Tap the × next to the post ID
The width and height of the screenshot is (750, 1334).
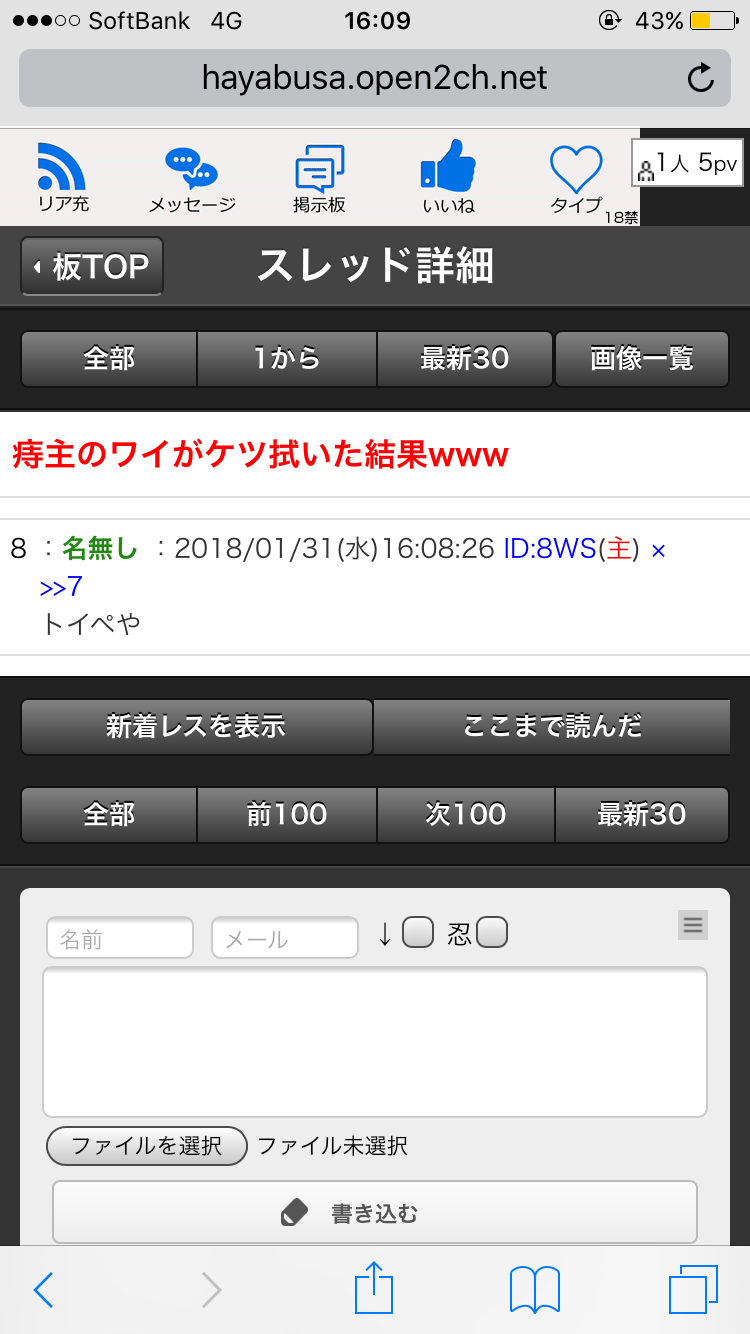[x=658, y=549]
